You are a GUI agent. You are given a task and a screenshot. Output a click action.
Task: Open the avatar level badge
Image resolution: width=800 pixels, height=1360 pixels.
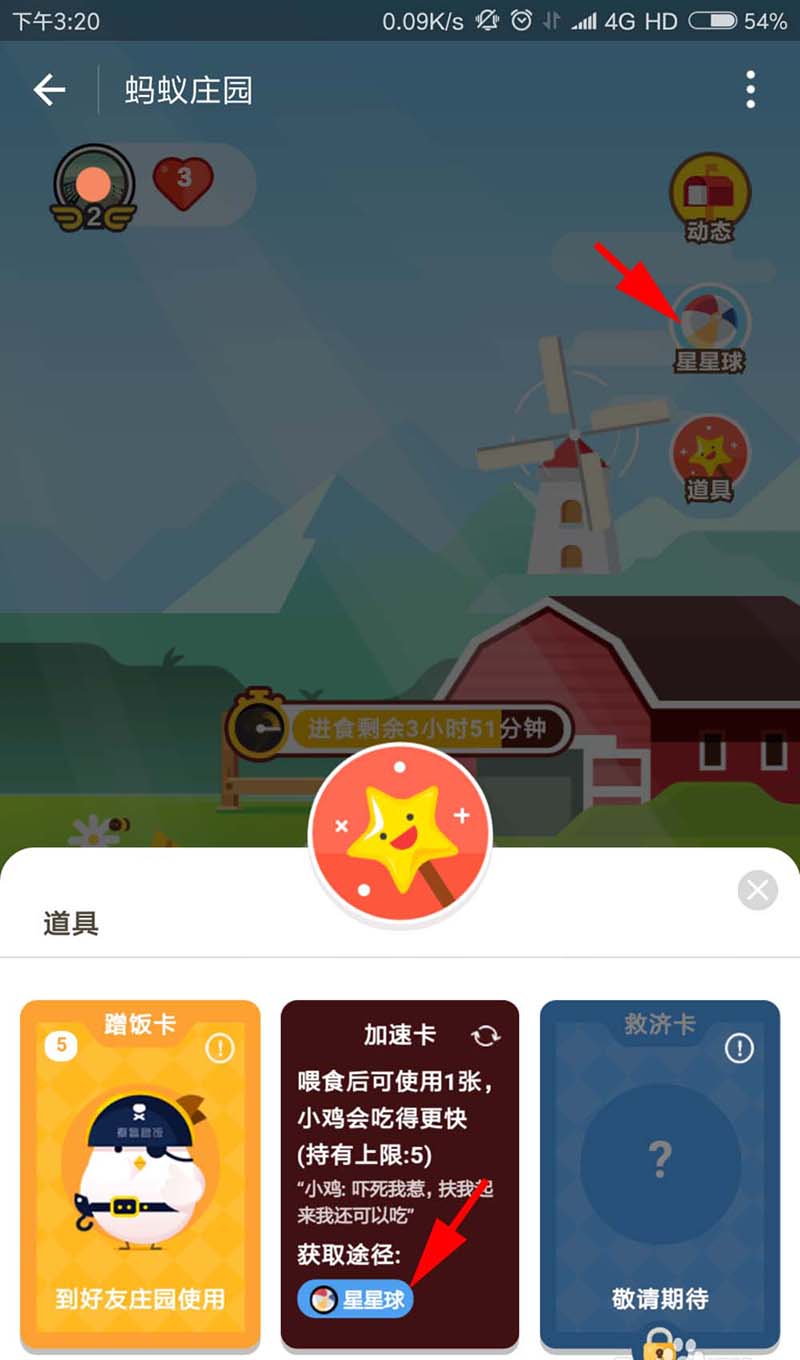[93, 186]
